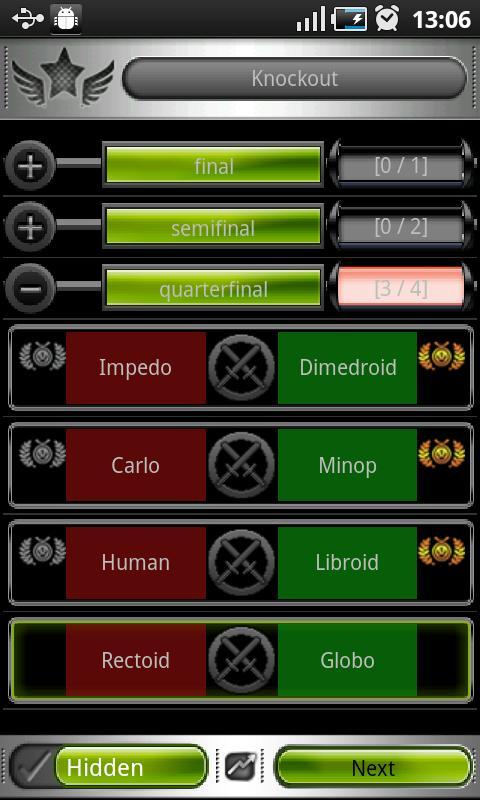This screenshot has height=800, width=480.
Task: Open the statistics chart icon
Action: pos(240,767)
